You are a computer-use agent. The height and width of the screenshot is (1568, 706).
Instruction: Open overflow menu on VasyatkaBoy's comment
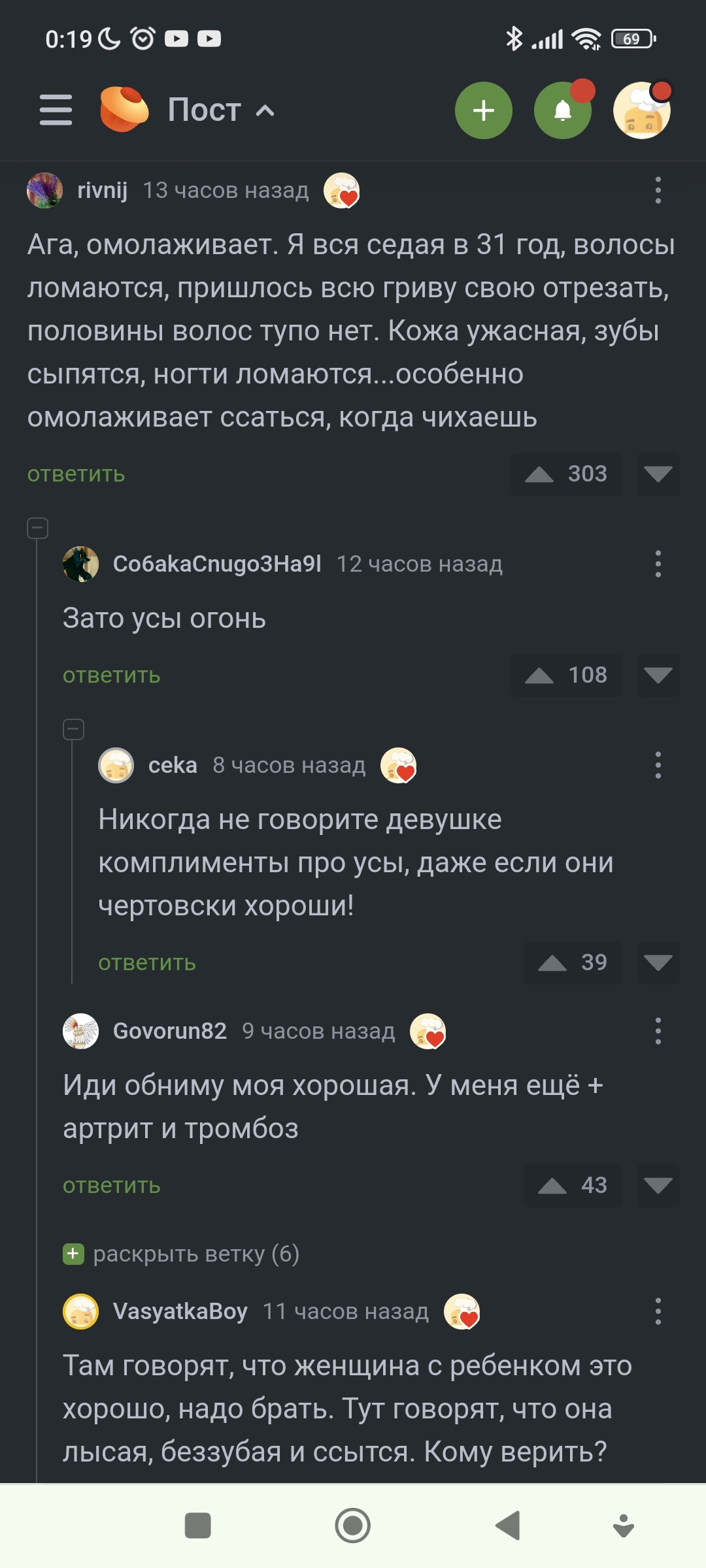[x=658, y=1311]
